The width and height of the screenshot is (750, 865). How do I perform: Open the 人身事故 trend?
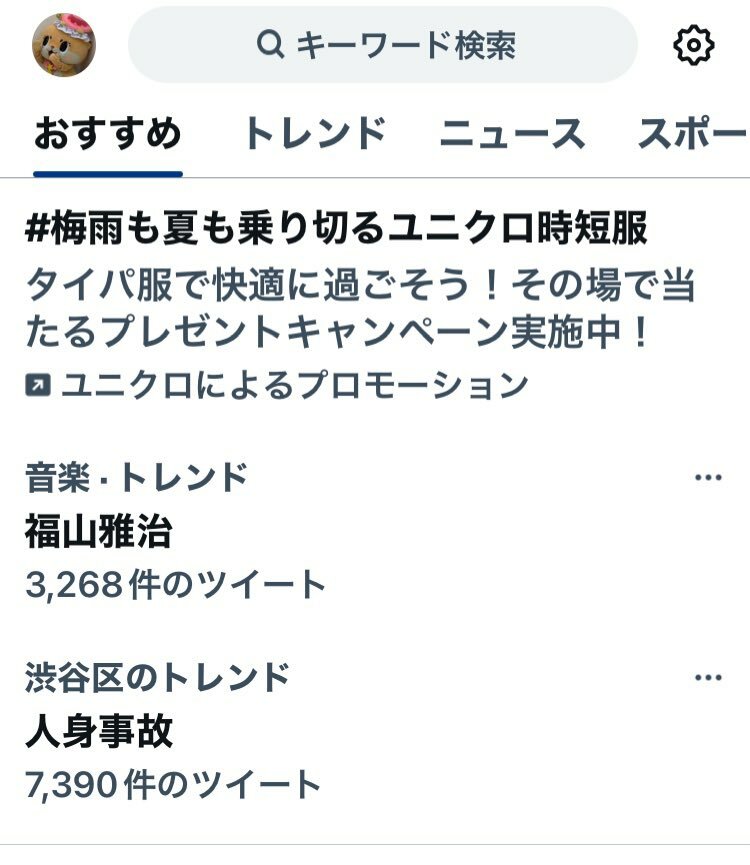tap(98, 732)
